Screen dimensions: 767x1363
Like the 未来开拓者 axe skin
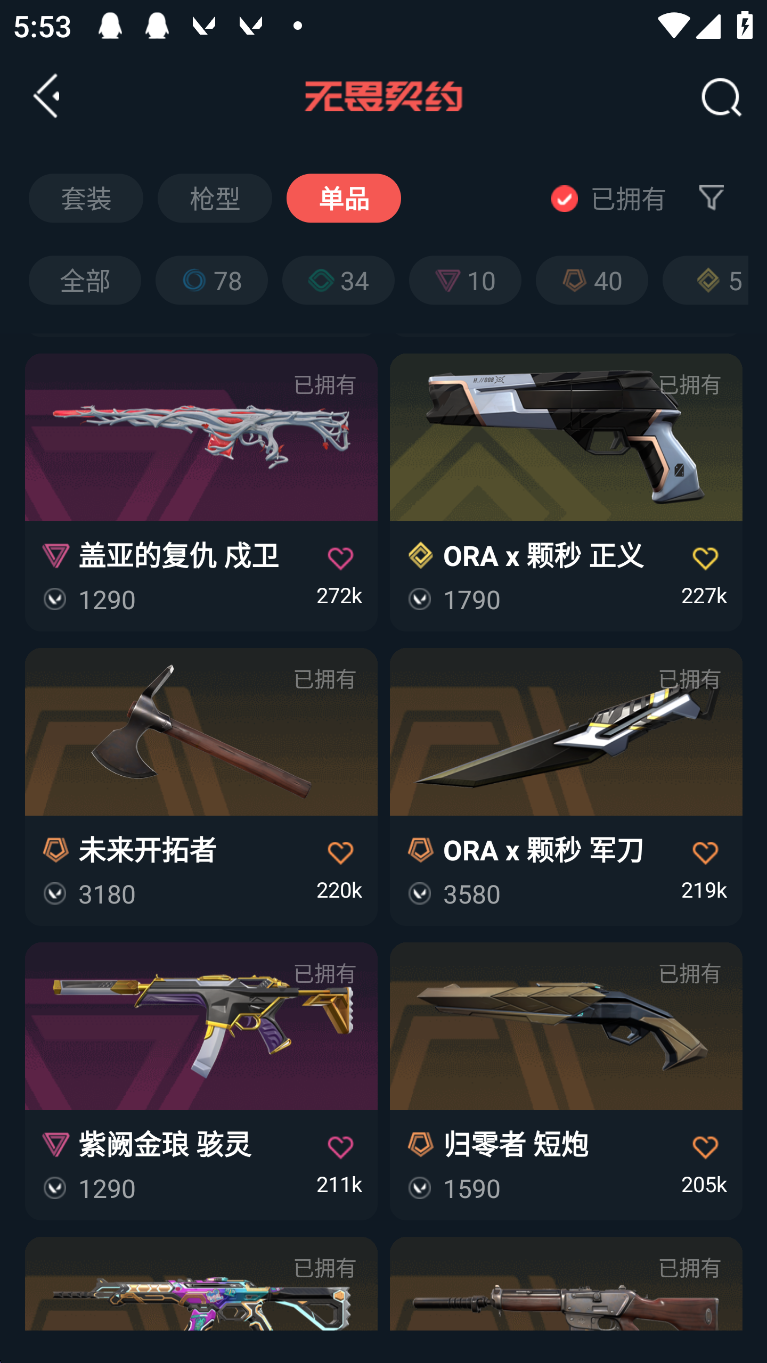click(x=340, y=852)
